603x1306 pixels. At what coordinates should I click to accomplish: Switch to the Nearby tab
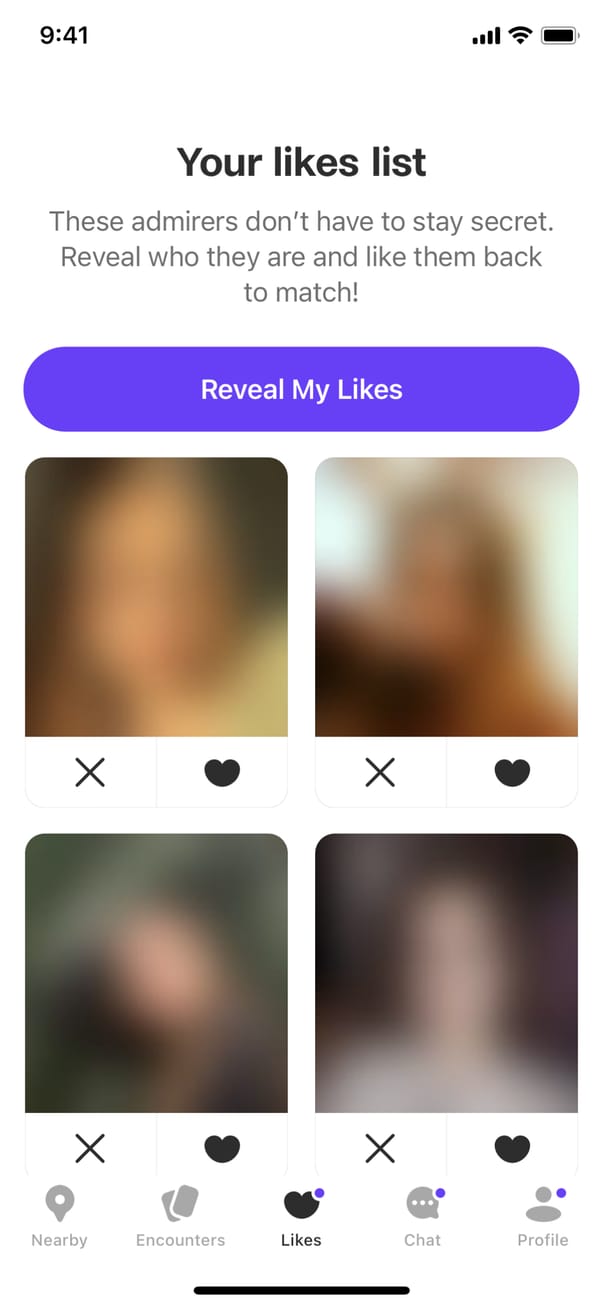point(60,1216)
